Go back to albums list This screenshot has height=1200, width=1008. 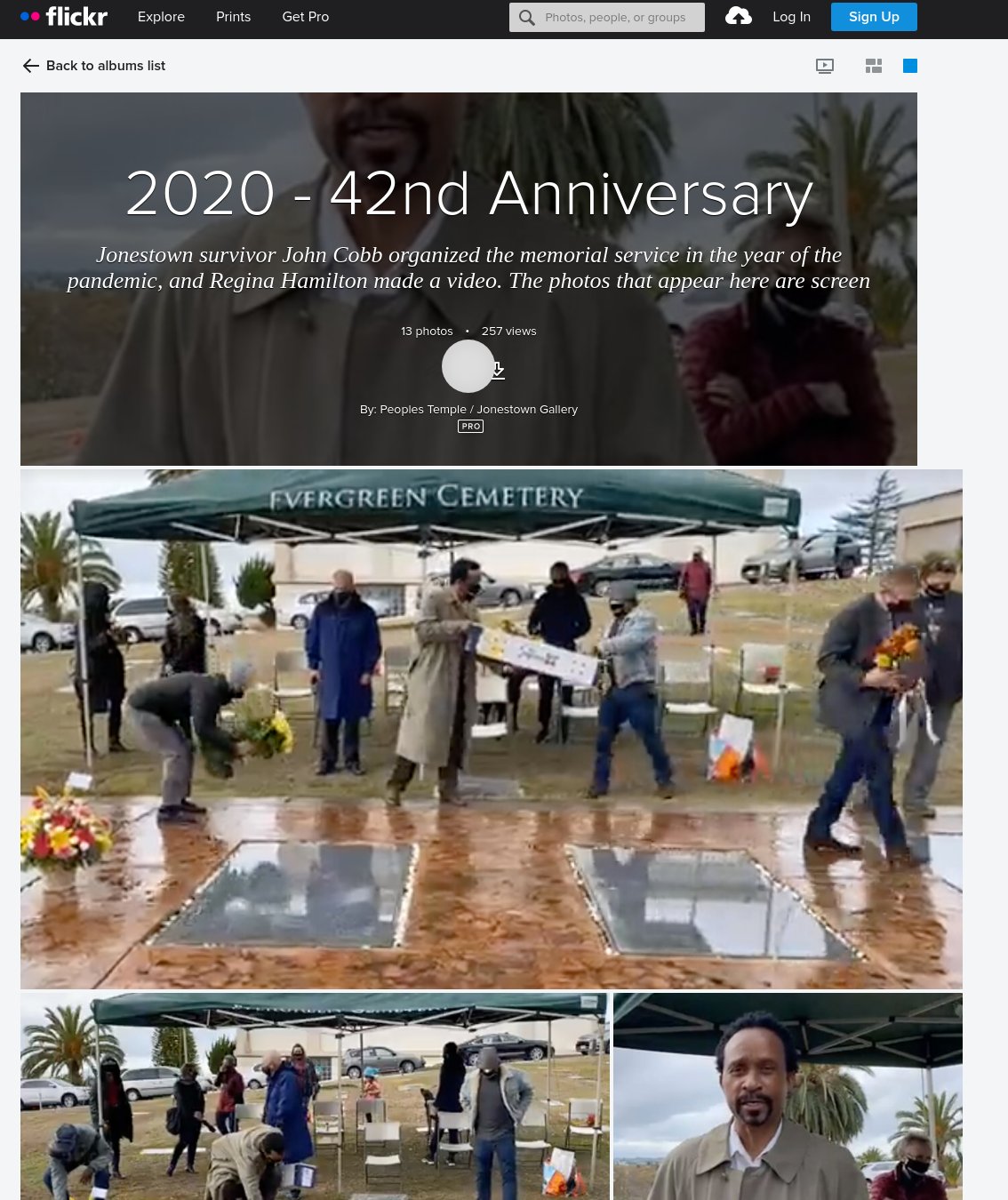tap(94, 66)
